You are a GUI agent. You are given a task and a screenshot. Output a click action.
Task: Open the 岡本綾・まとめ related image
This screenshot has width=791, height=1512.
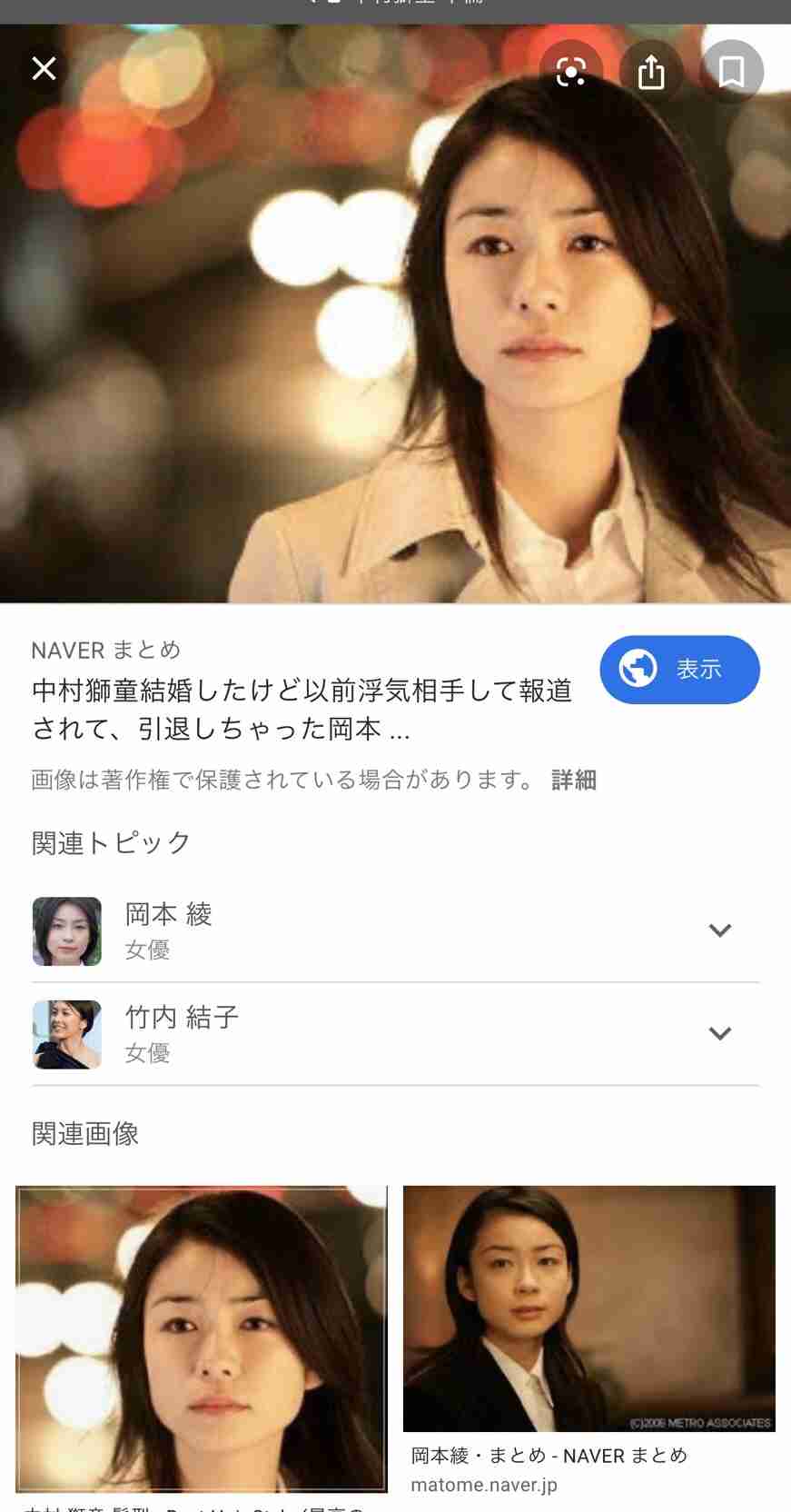[x=588, y=1308]
